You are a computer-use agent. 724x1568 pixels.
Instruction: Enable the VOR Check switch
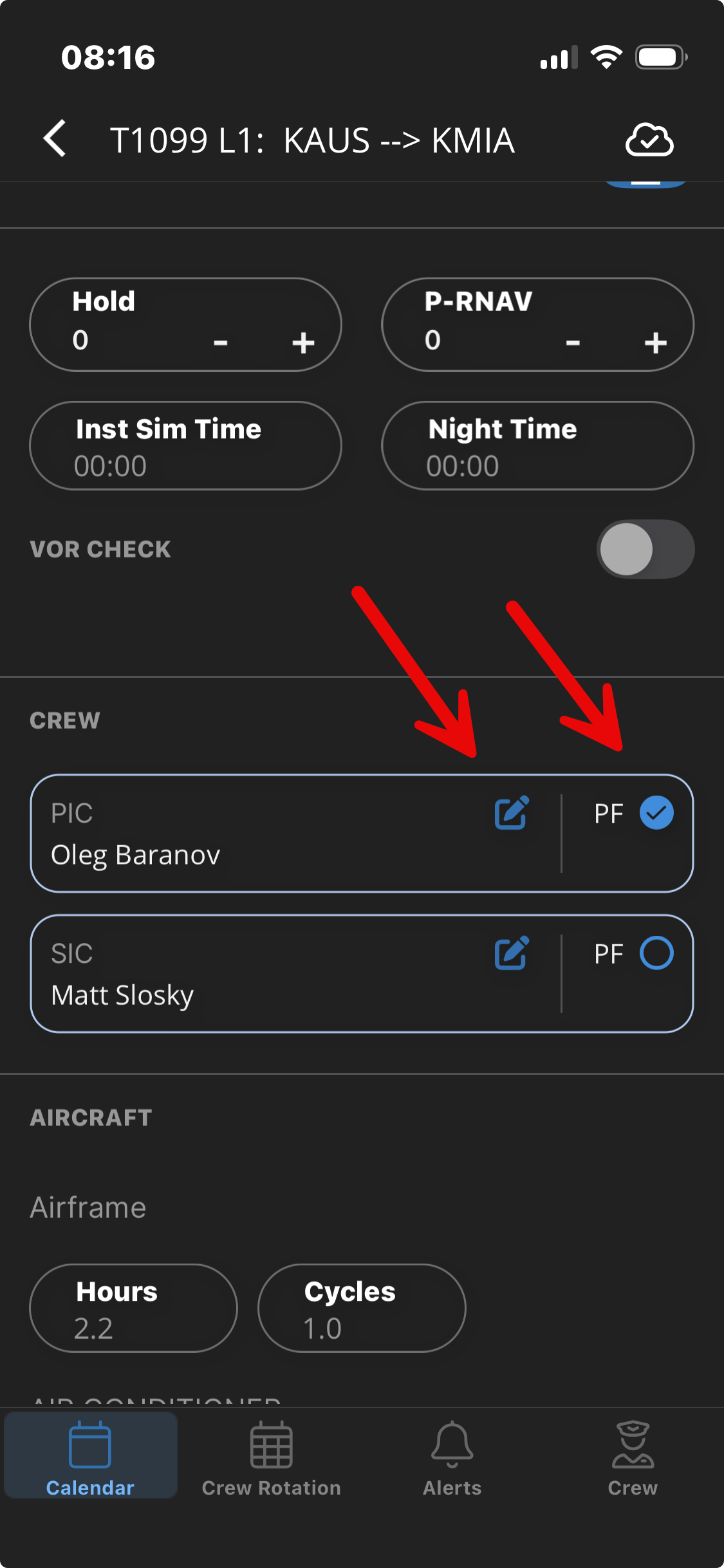[x=645, y=549]
